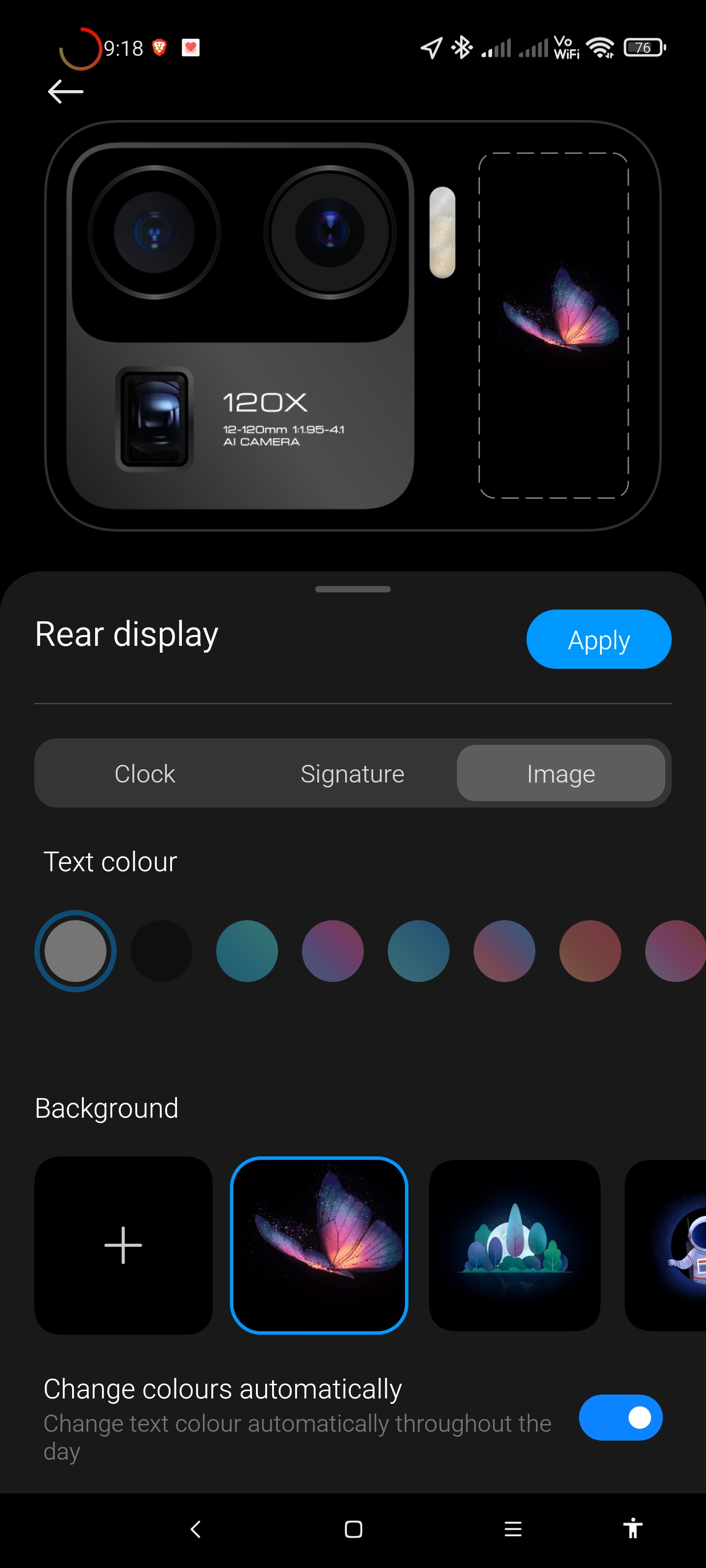
Task: Disable Change colours automatically
Action: [620, 1417]
